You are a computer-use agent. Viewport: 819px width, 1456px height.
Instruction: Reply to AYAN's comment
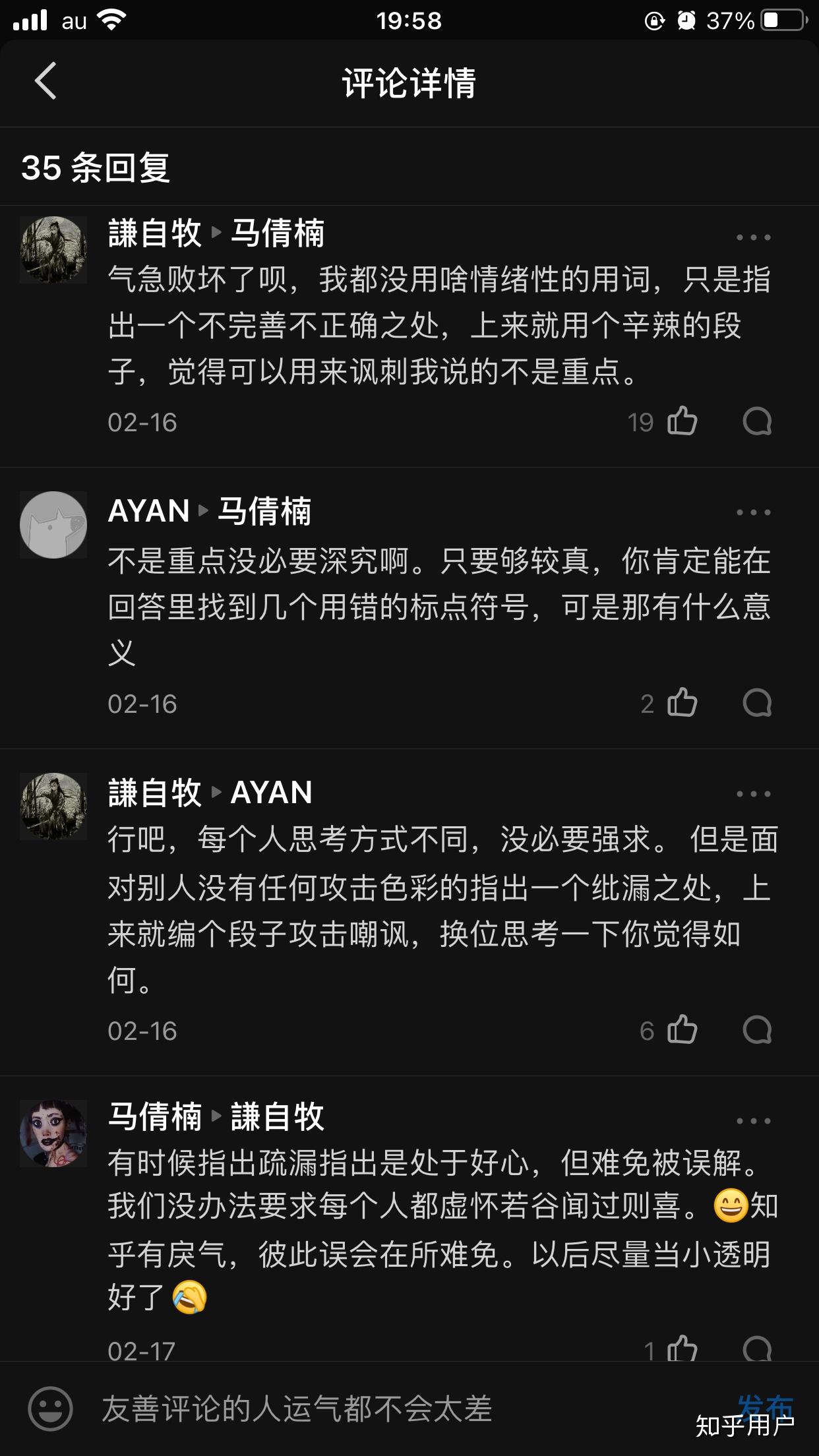pyautogui.click(x=756, y=703)
